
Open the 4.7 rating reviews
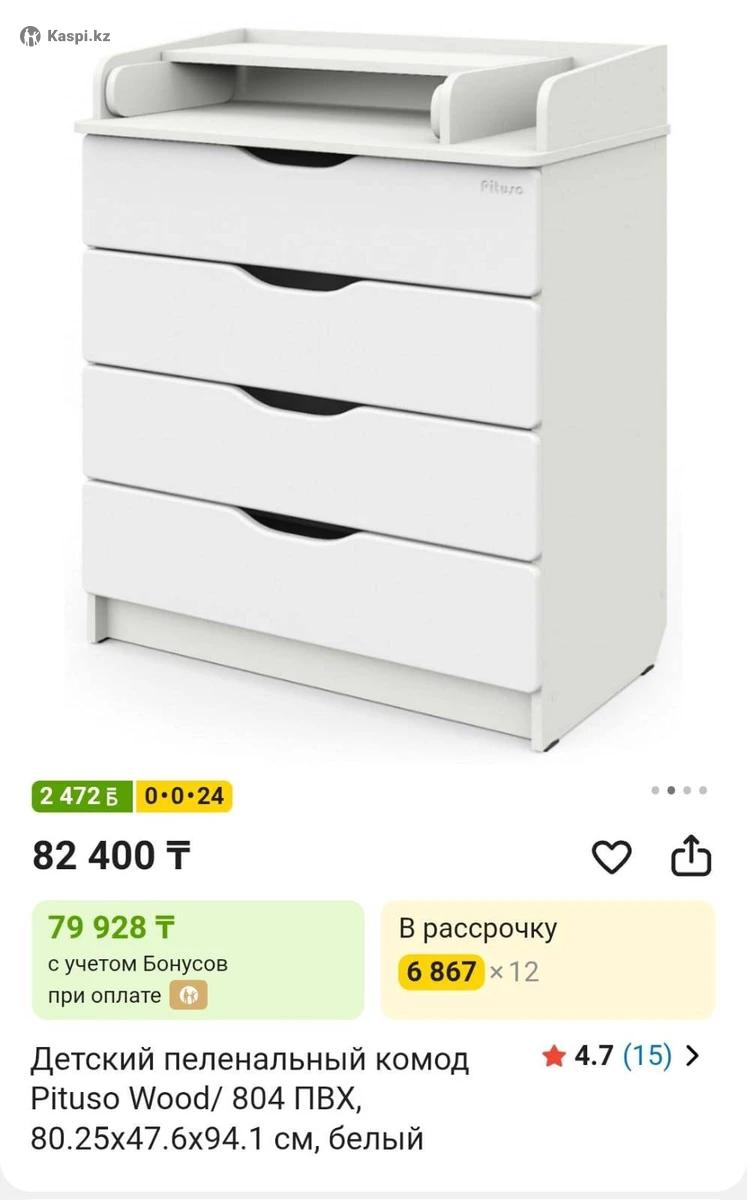click(621, 1056)
